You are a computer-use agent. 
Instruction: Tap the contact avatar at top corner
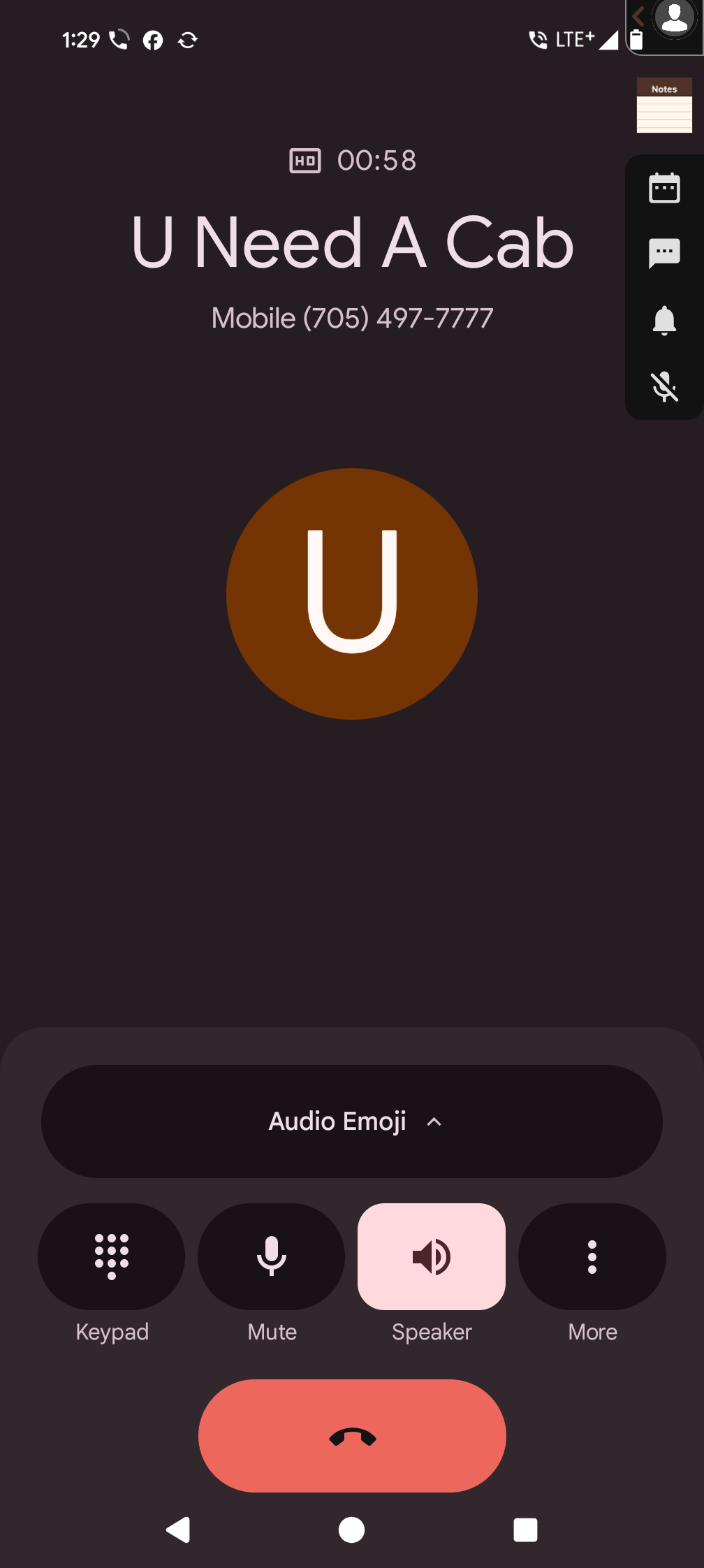pos(674,18)
